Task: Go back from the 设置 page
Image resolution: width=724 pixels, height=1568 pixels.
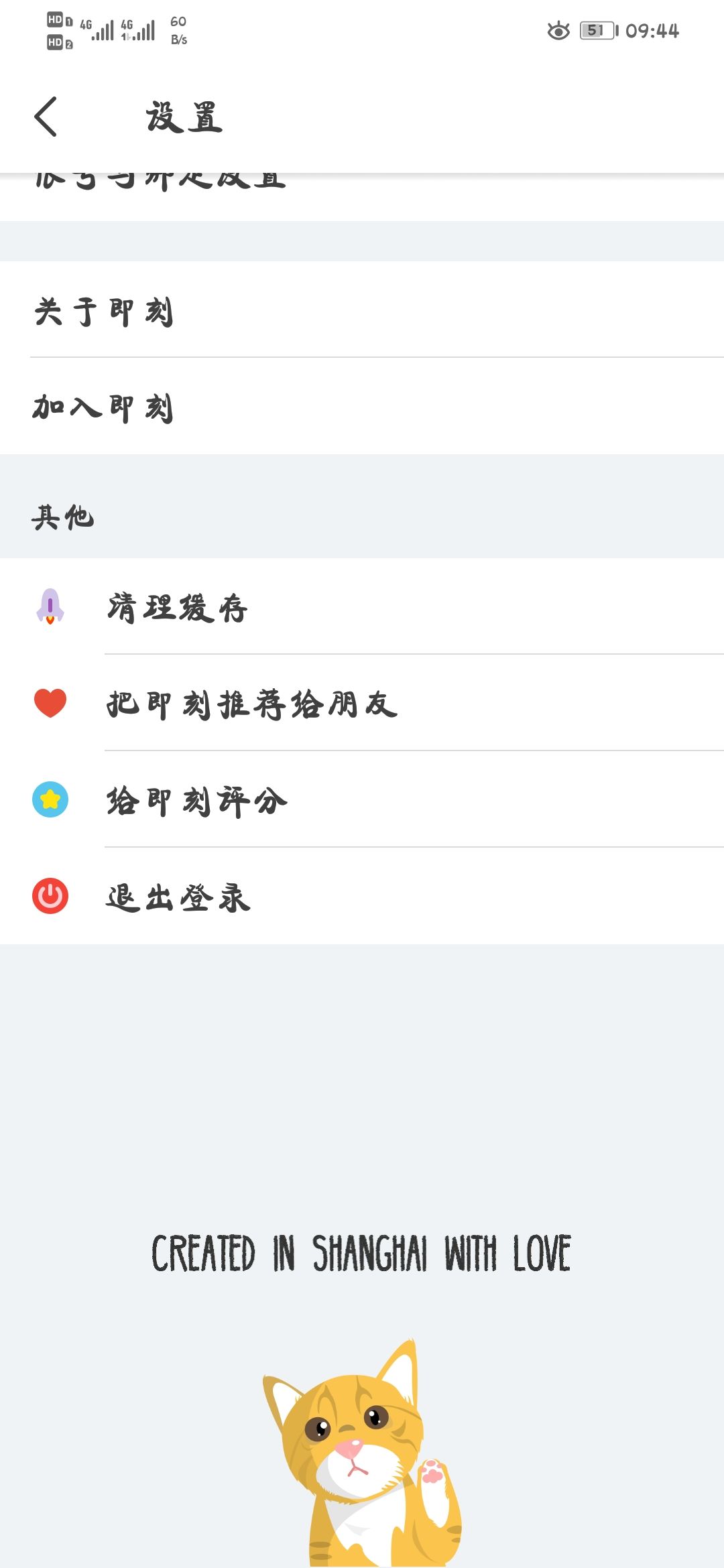Action: 46,117
